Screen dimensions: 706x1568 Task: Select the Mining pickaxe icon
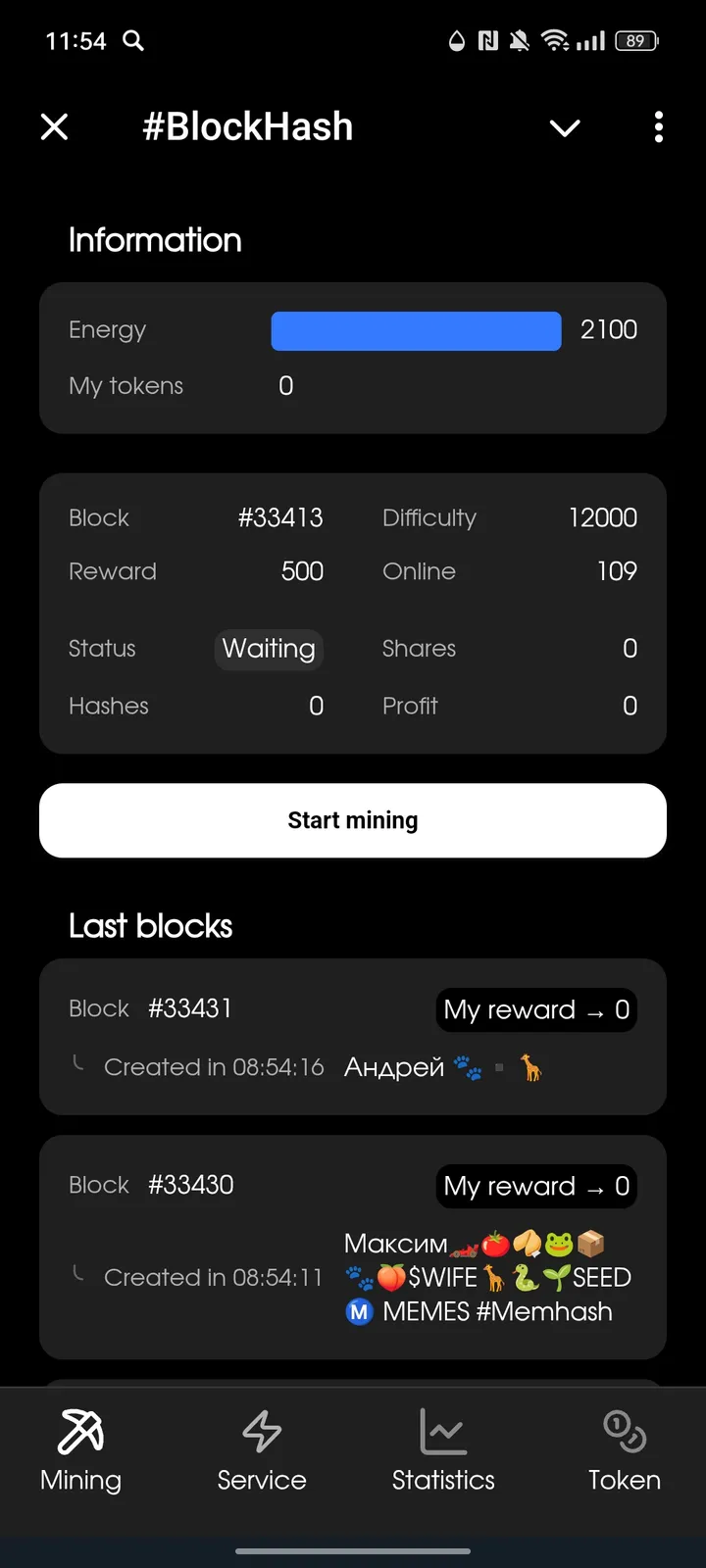click(80, 1434)
